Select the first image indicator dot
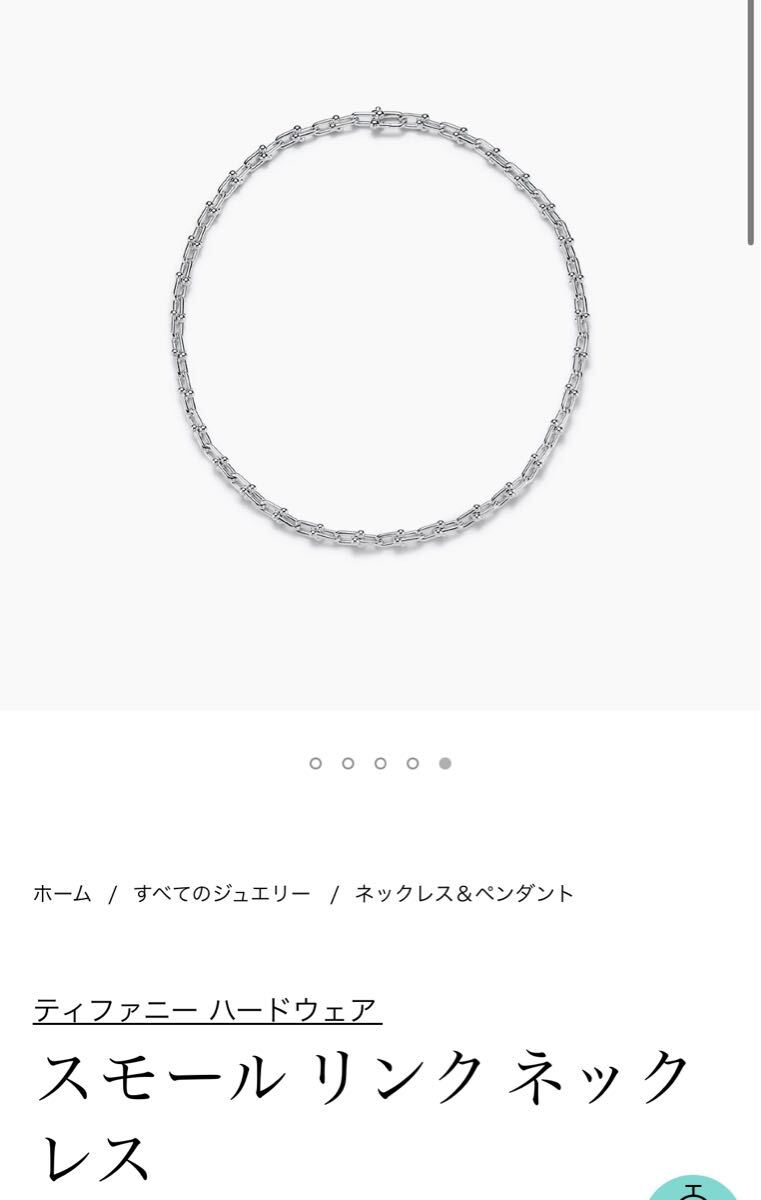This screenshot has width=761, height=1200. [316, 763]
